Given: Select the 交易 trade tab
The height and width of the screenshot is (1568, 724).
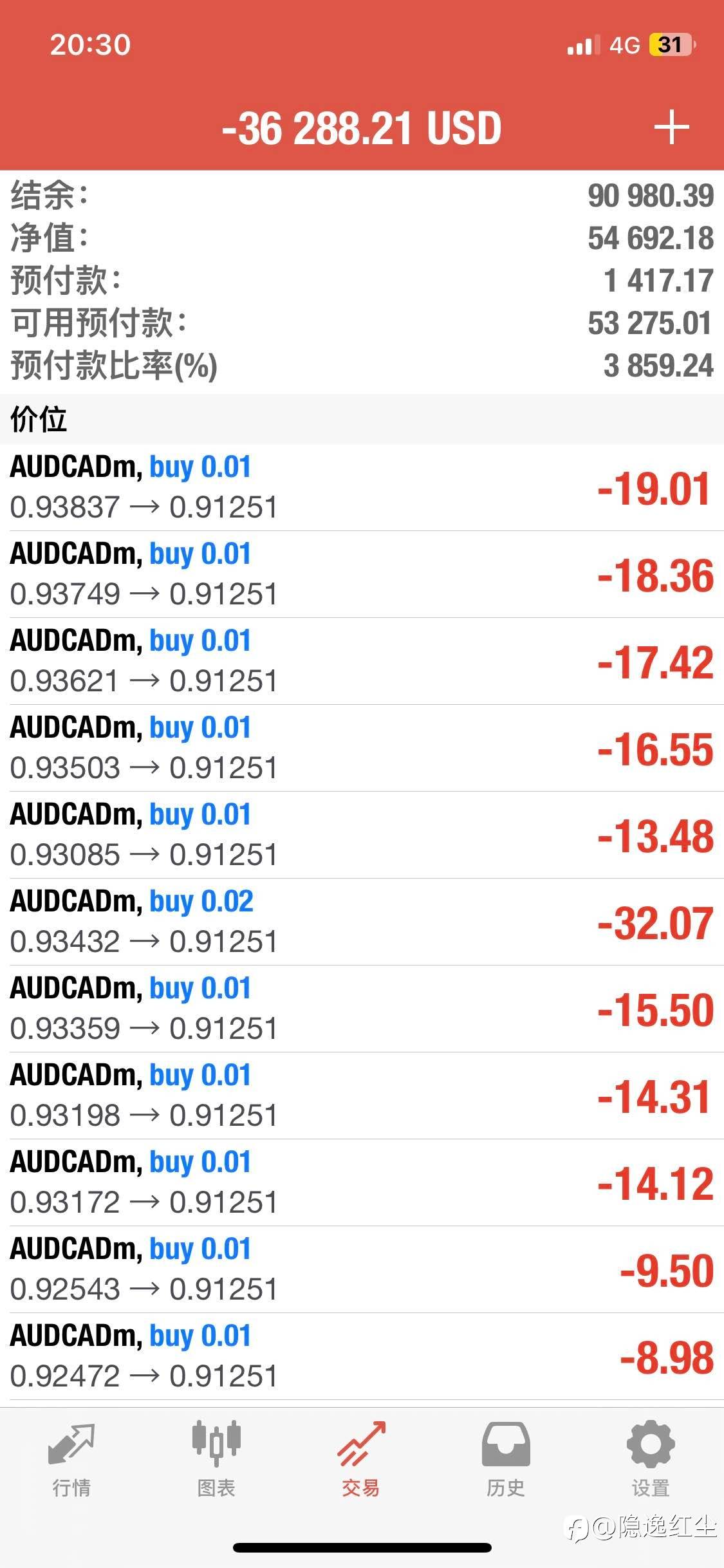Looking at the screenshot, I should click(x=361, y=1459).
